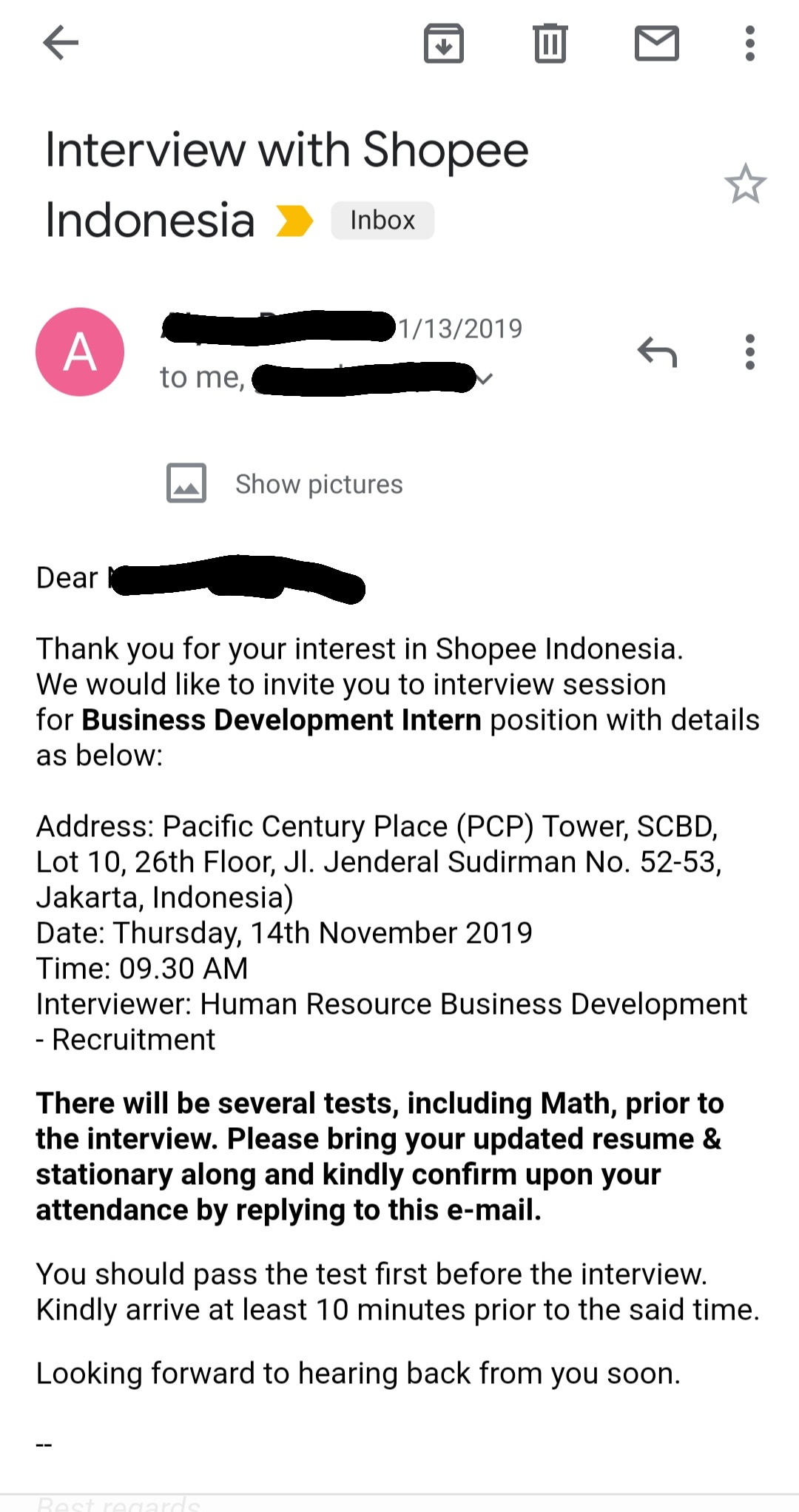Delete this email with the trash icon
The width and height of the screenshot is (799, 1512).
coord(550,44)
